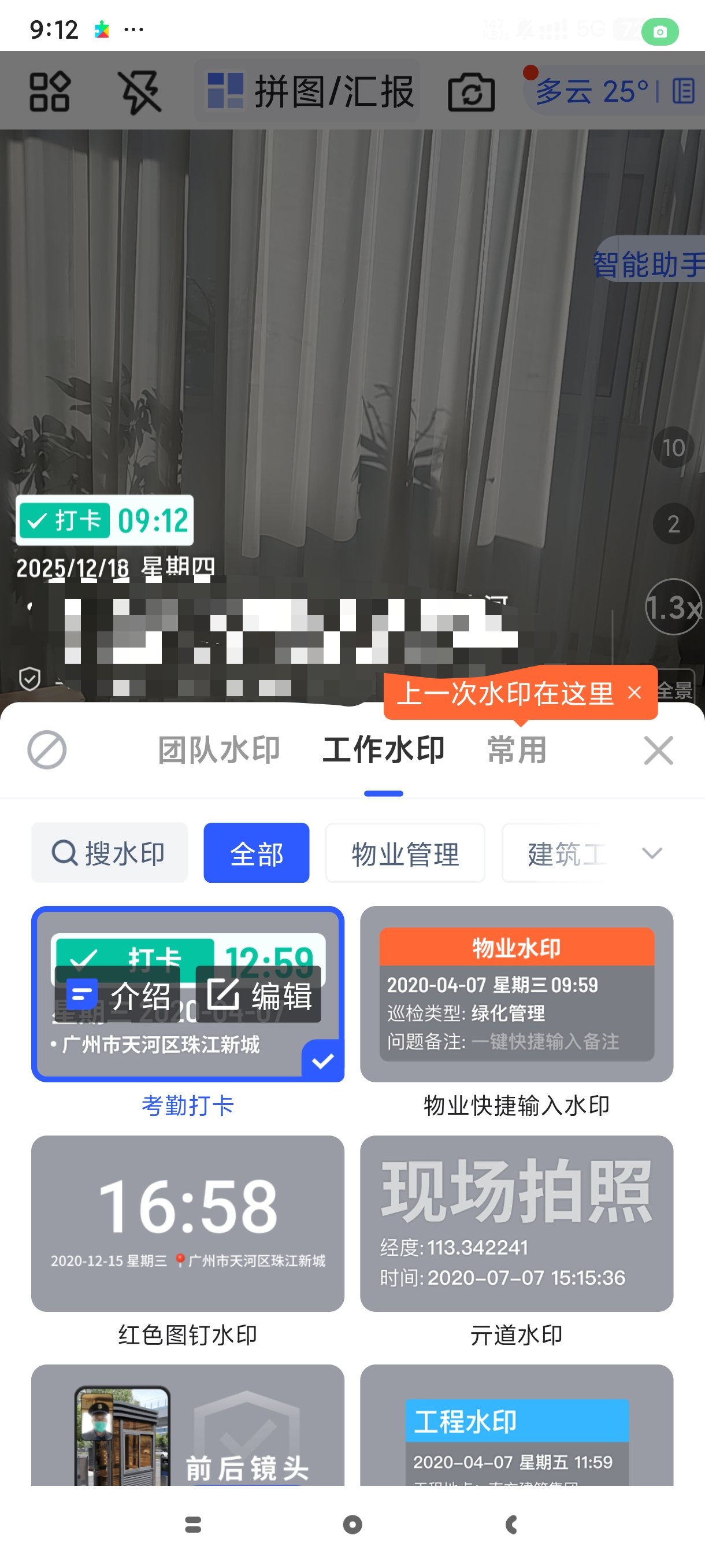Open 智能助手 assistant
Image resolution: width=705 pixels, height=1568 pixels.
coord(648,265)
